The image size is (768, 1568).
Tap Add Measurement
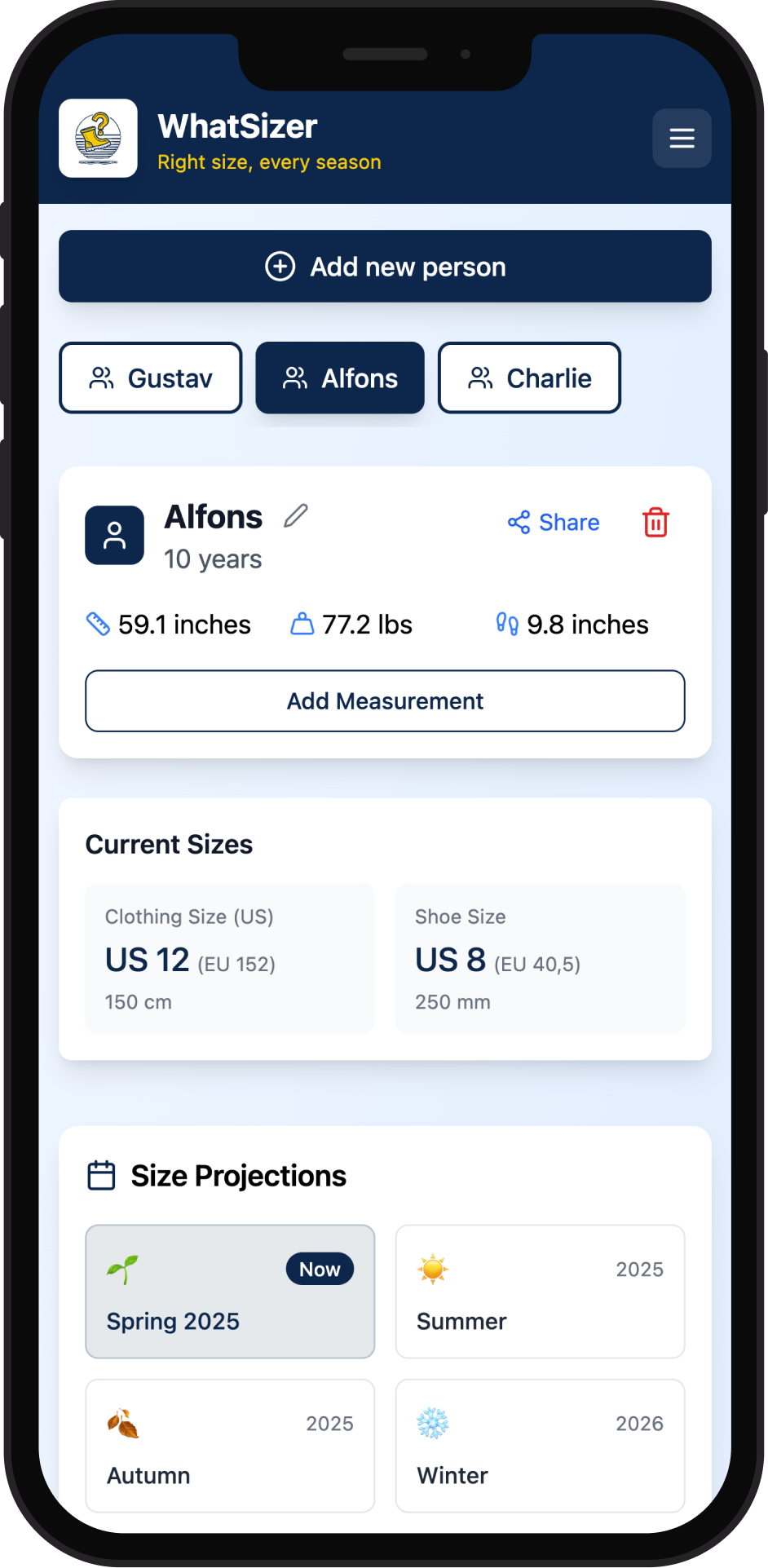385,701
